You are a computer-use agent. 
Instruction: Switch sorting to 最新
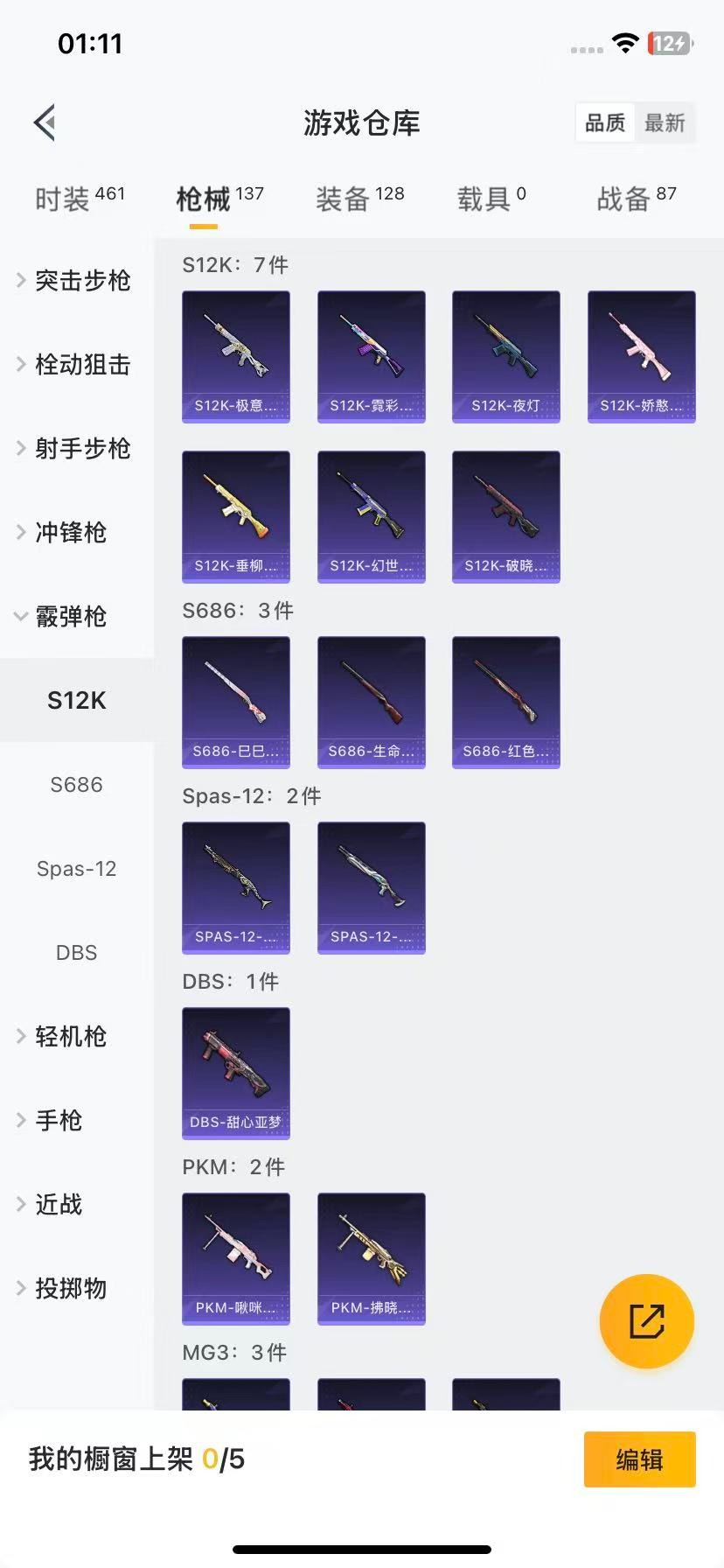665,123
